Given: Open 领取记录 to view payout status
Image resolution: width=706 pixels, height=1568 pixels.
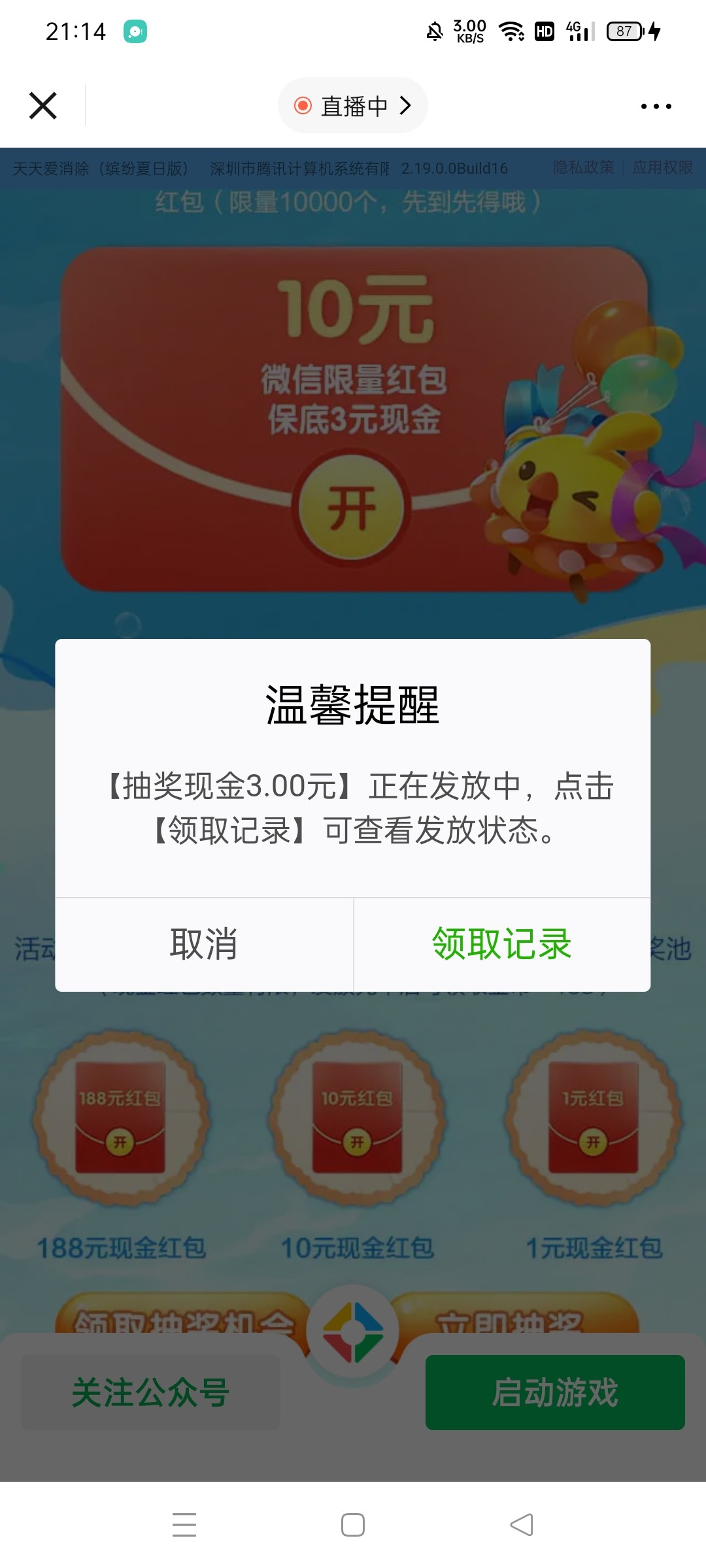Looking at the screenshot, I should point(502,944).
